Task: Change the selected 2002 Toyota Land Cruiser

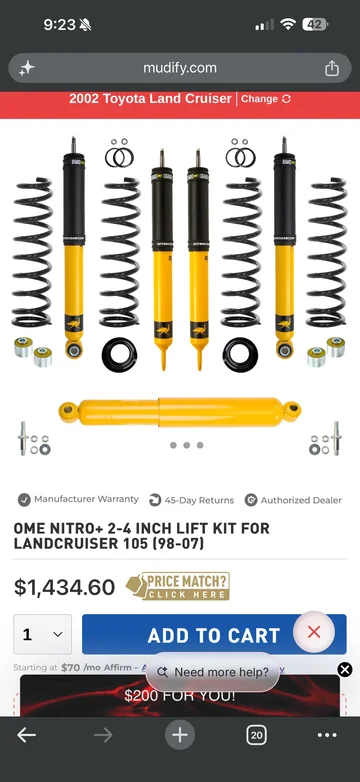Action: pos(266,99)
